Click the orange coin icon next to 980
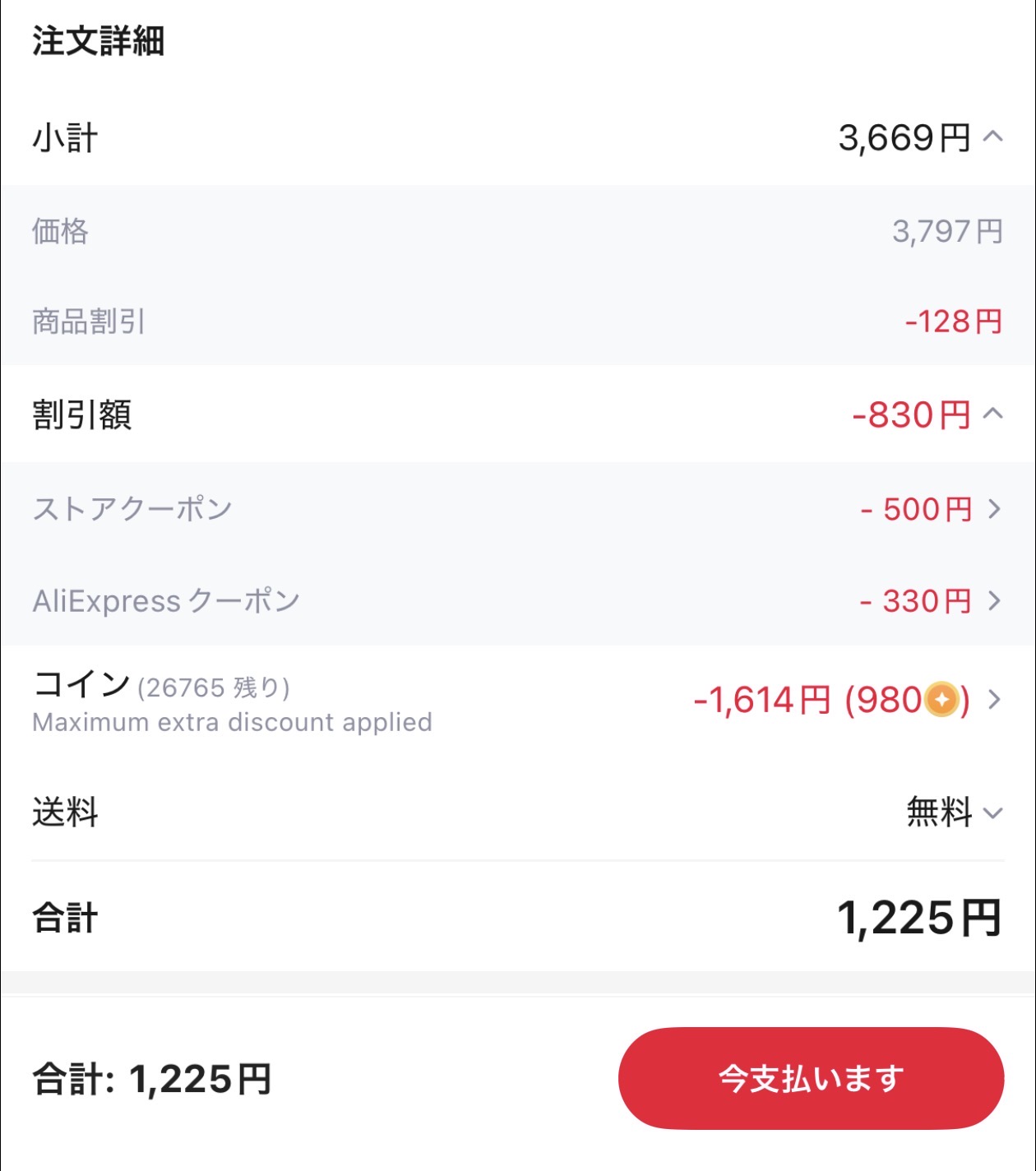This screenshot has height=1171, width=1036. click(940, 701)
